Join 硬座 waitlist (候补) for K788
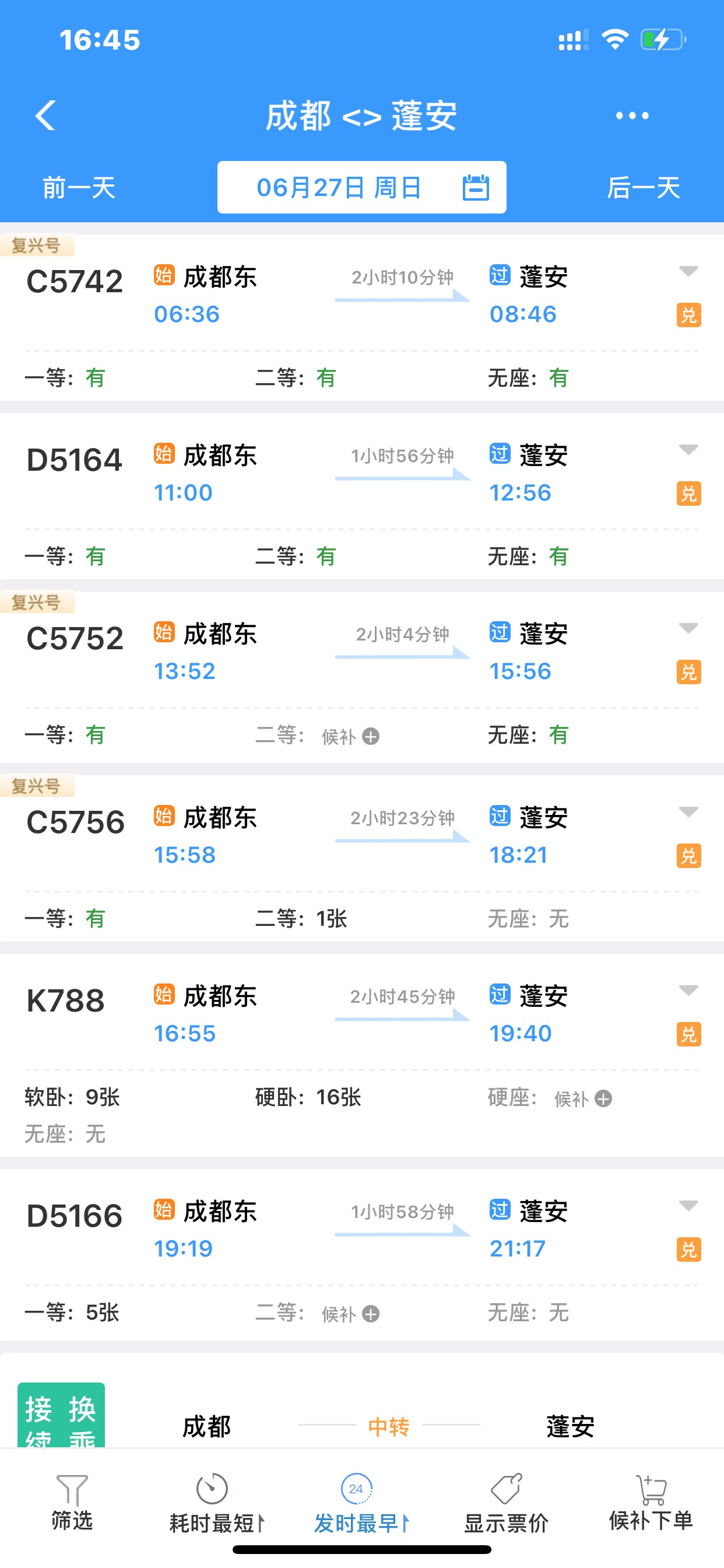 tap(583, 1098)
